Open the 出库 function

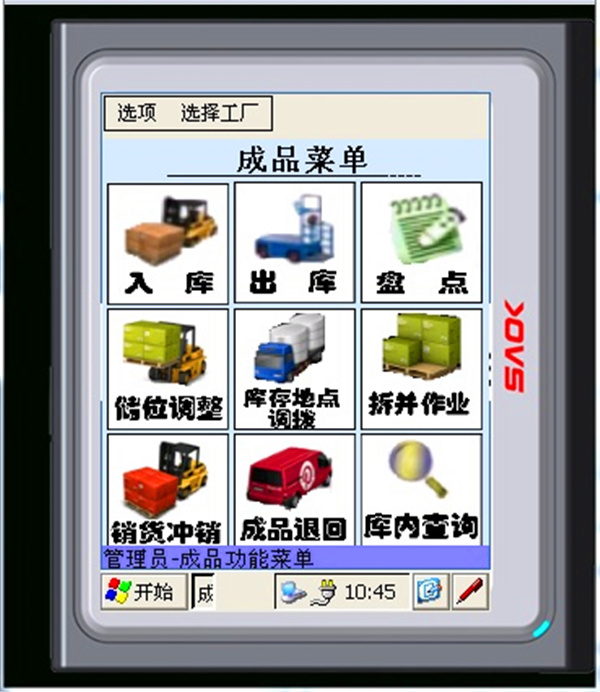tap(294, 241)
